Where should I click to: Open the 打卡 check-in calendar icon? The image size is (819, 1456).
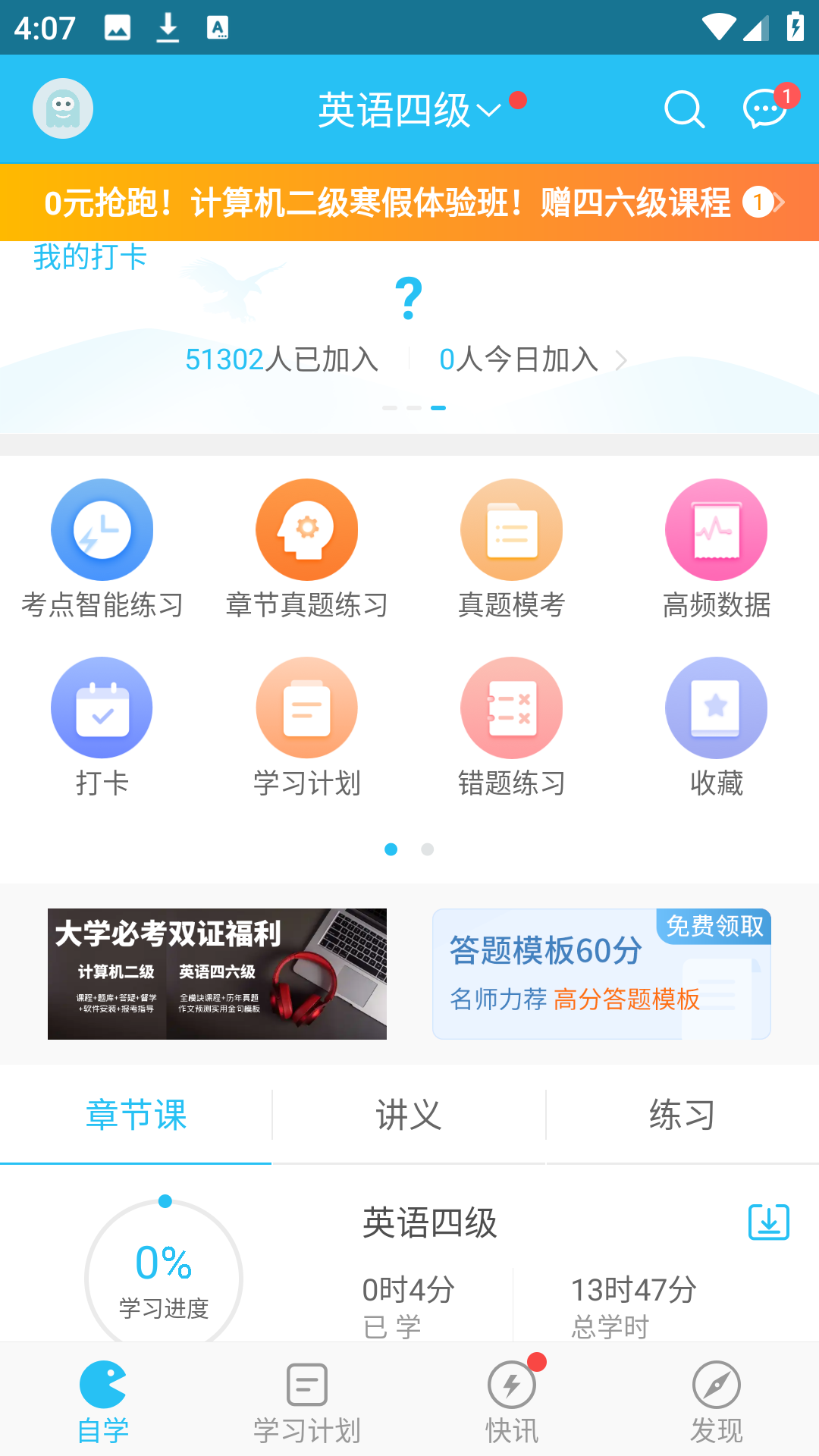tap(102, 707)
